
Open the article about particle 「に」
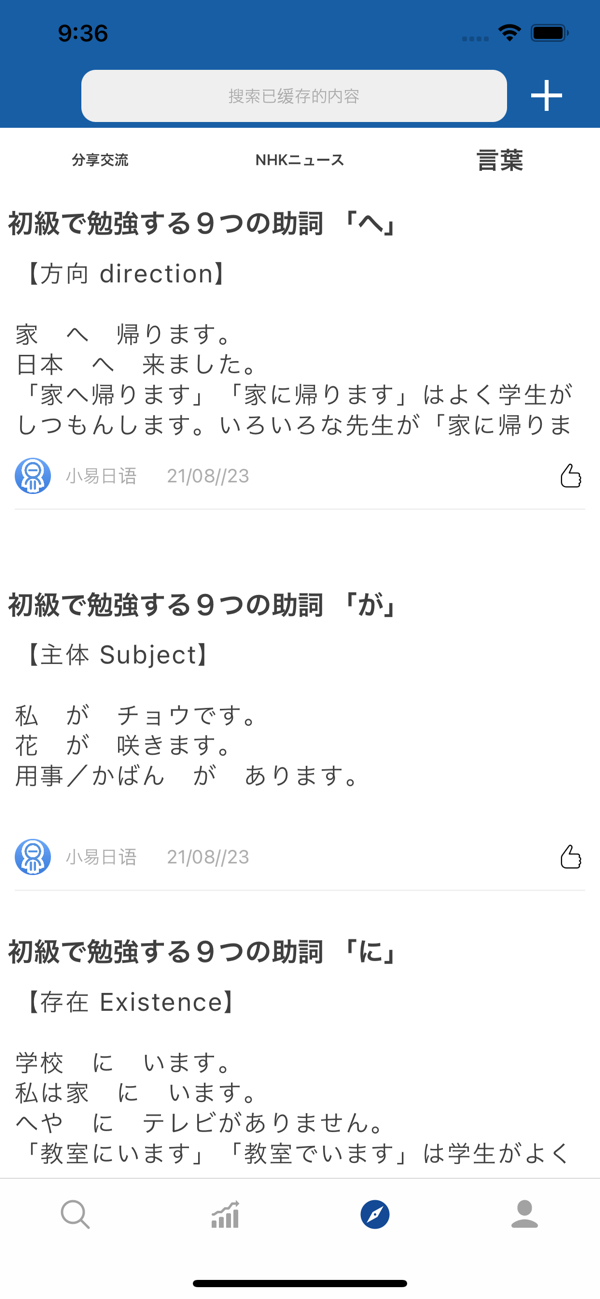(203, 952)
